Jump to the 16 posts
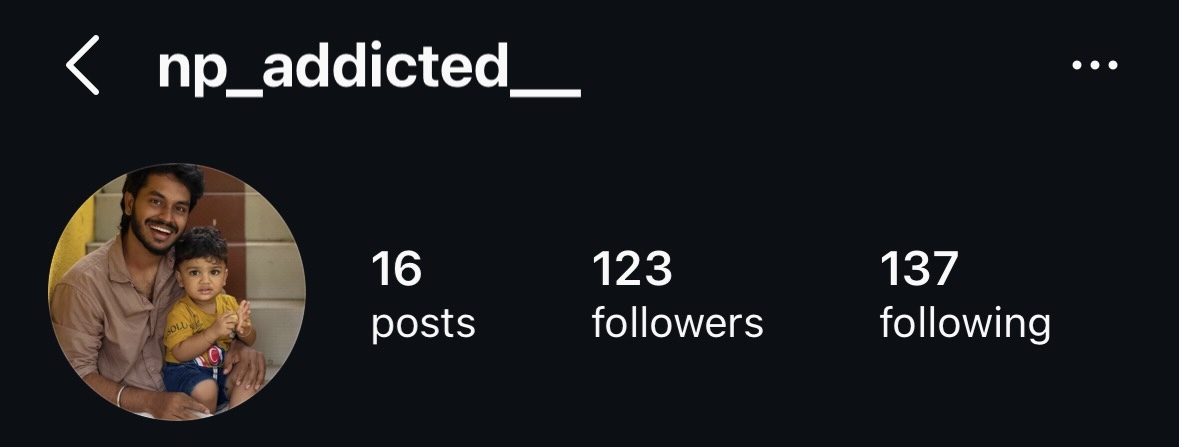Image resolution: width=1179 pixels, height=447 pixels. 423,296
